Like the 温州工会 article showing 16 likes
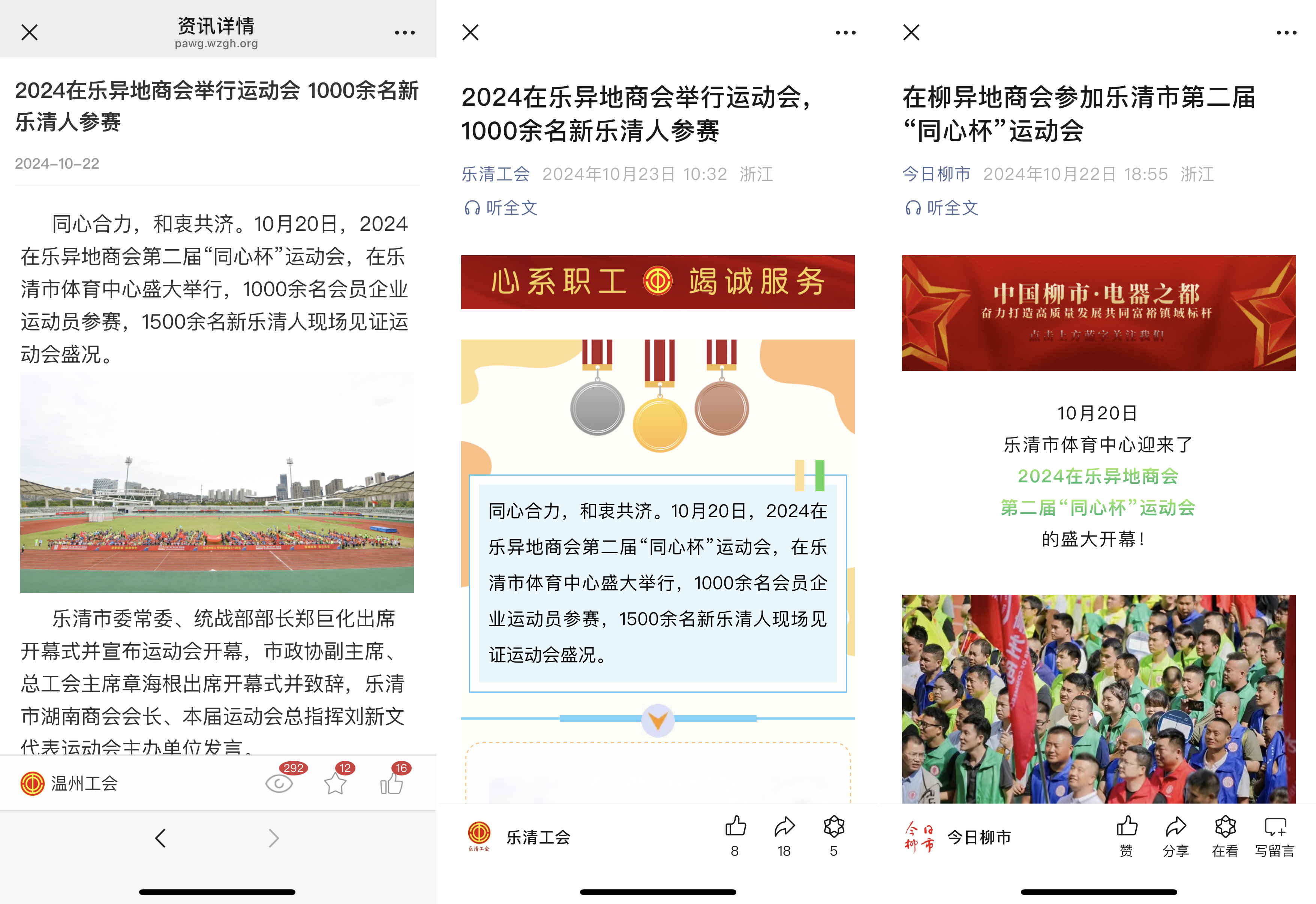Image resolution: width=1316 pixels, height=904 pixels. [x=391, y=784]
